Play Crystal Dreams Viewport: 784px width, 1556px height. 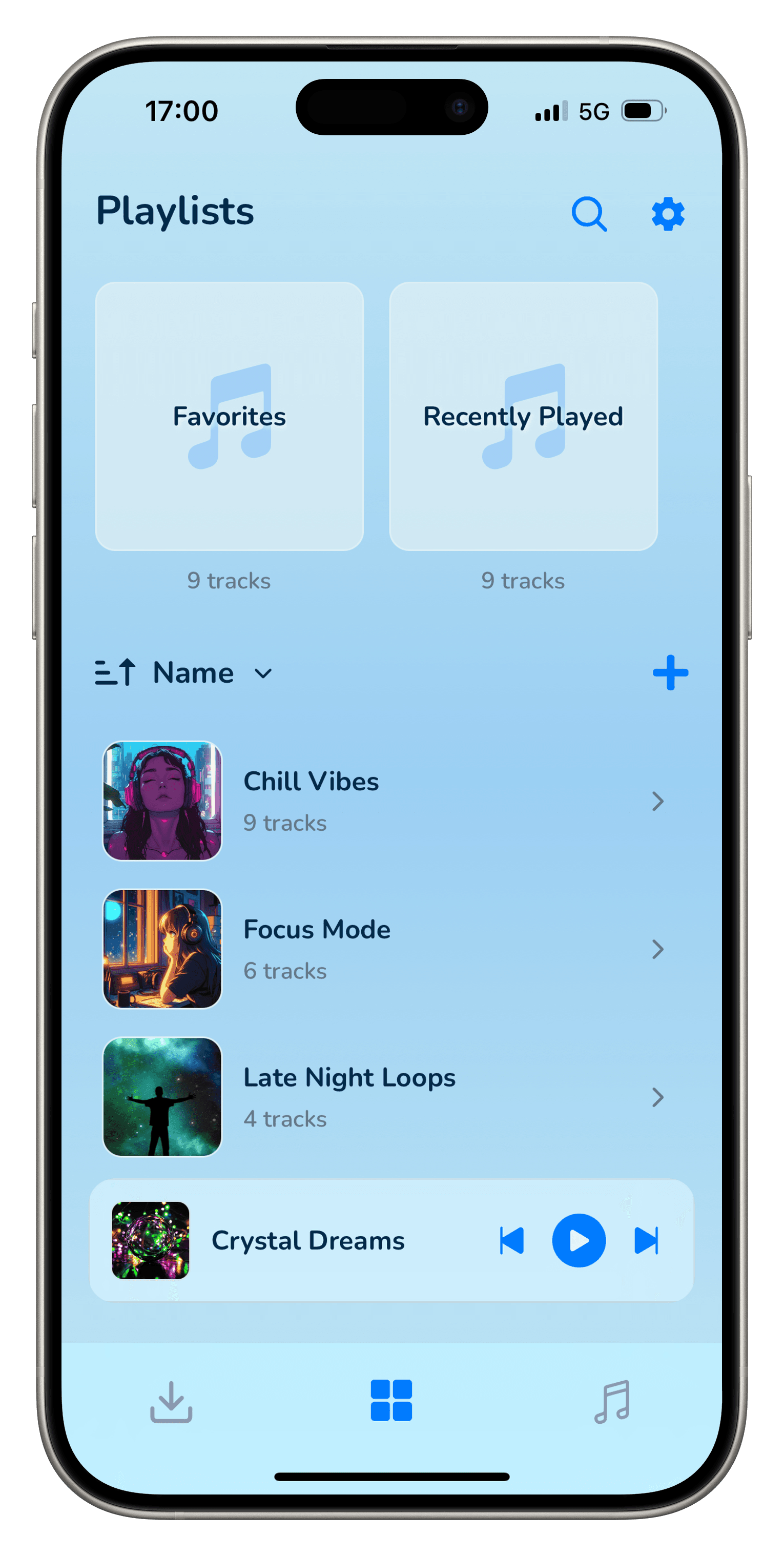click(x=579, y=1241)
